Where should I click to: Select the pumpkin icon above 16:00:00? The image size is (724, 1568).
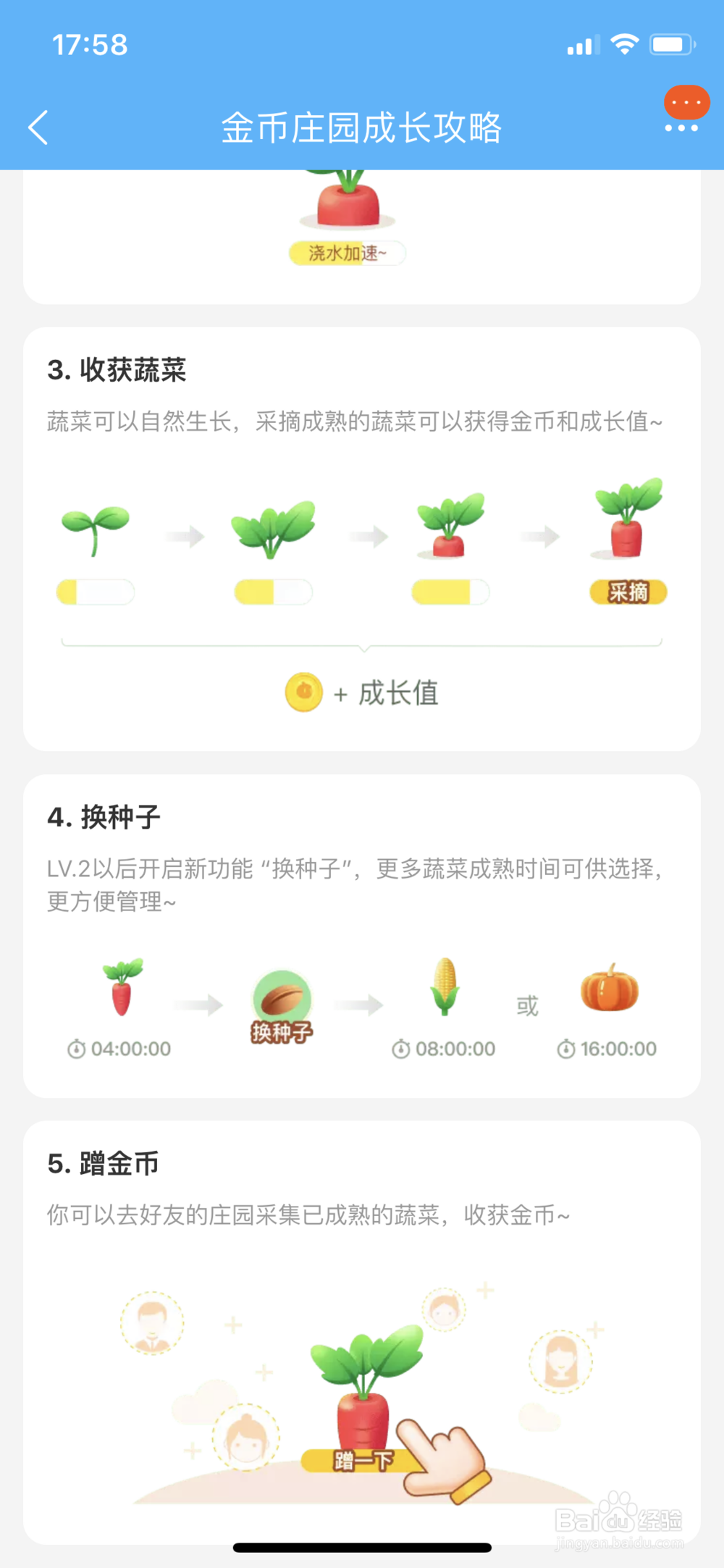pyautogui.click(x=608, y=992)
